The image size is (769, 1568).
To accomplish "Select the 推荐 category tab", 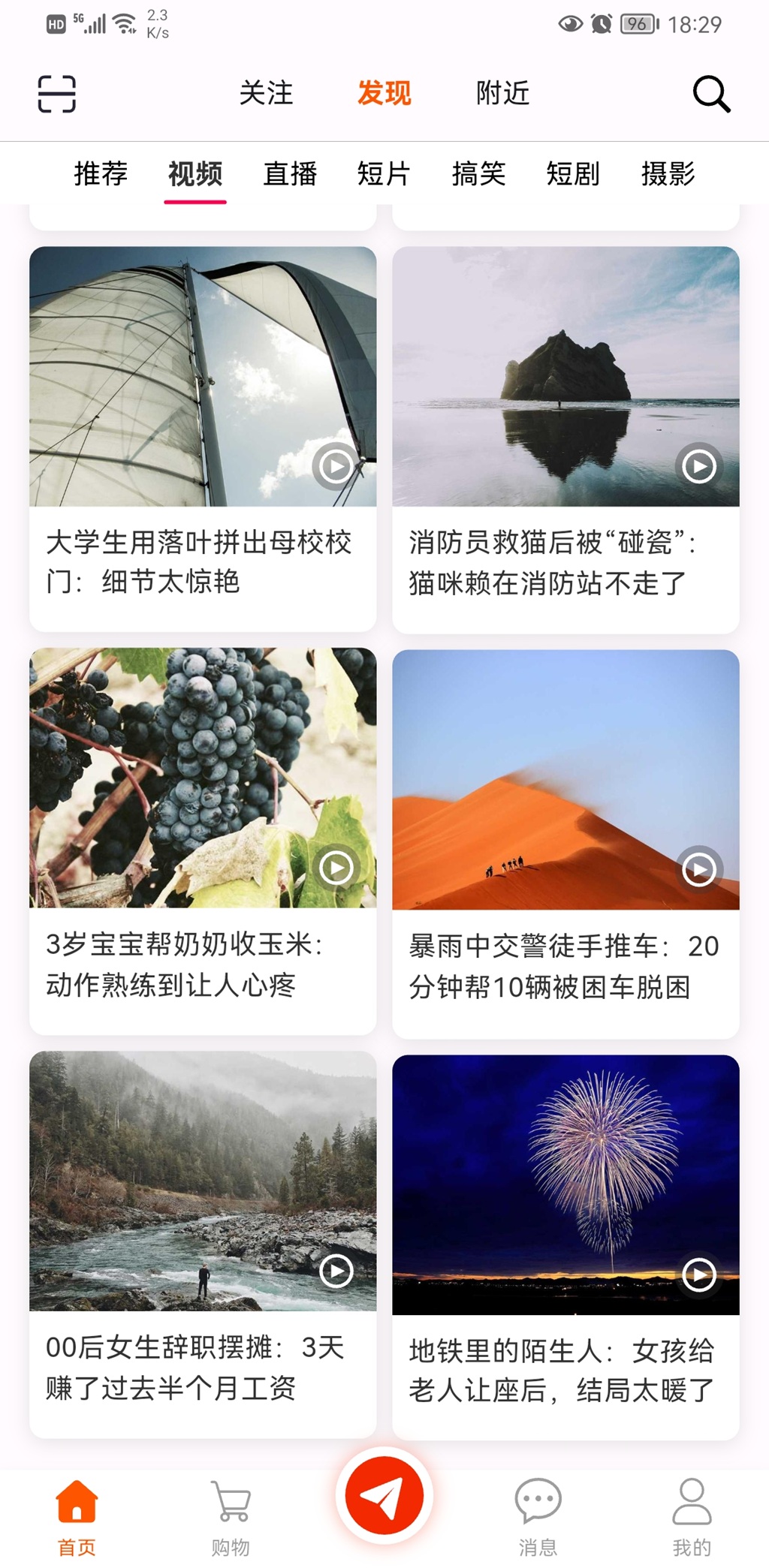I will (x=99, y=173).
